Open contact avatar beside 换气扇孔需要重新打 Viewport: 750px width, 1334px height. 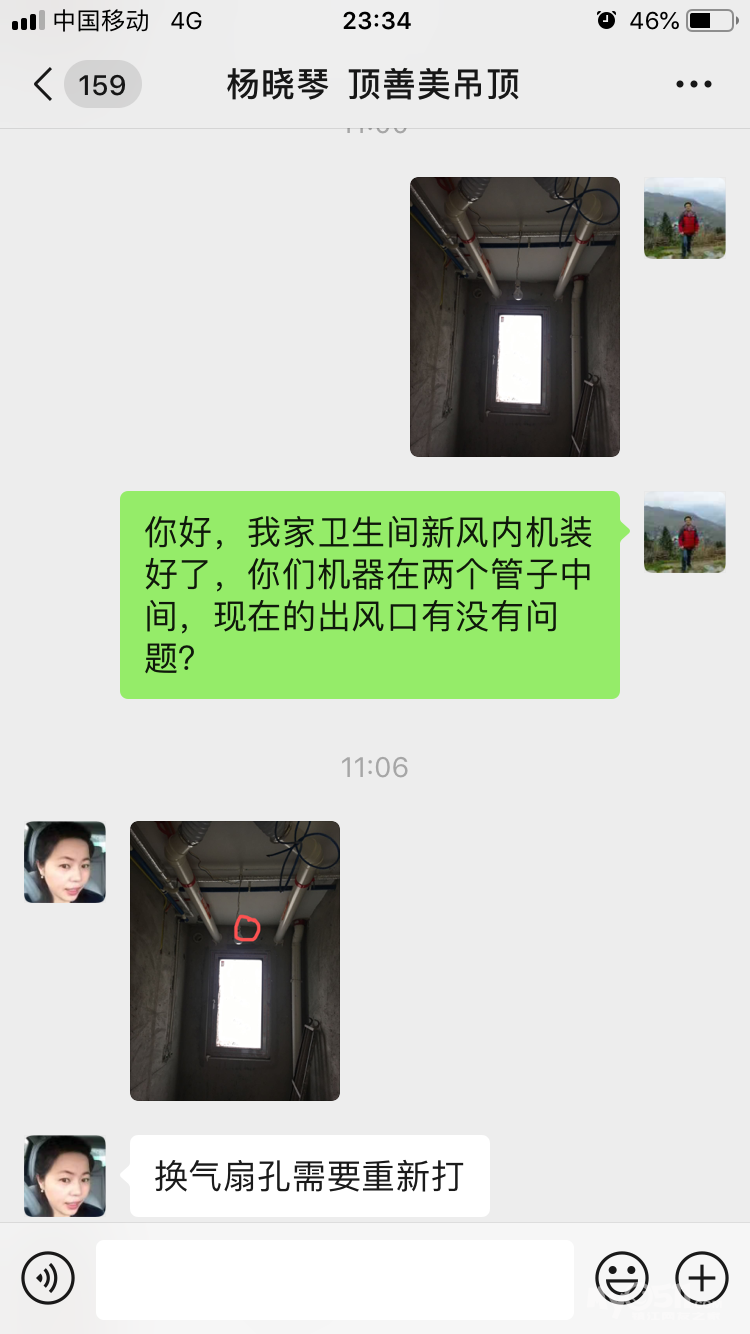[65, 1175]
